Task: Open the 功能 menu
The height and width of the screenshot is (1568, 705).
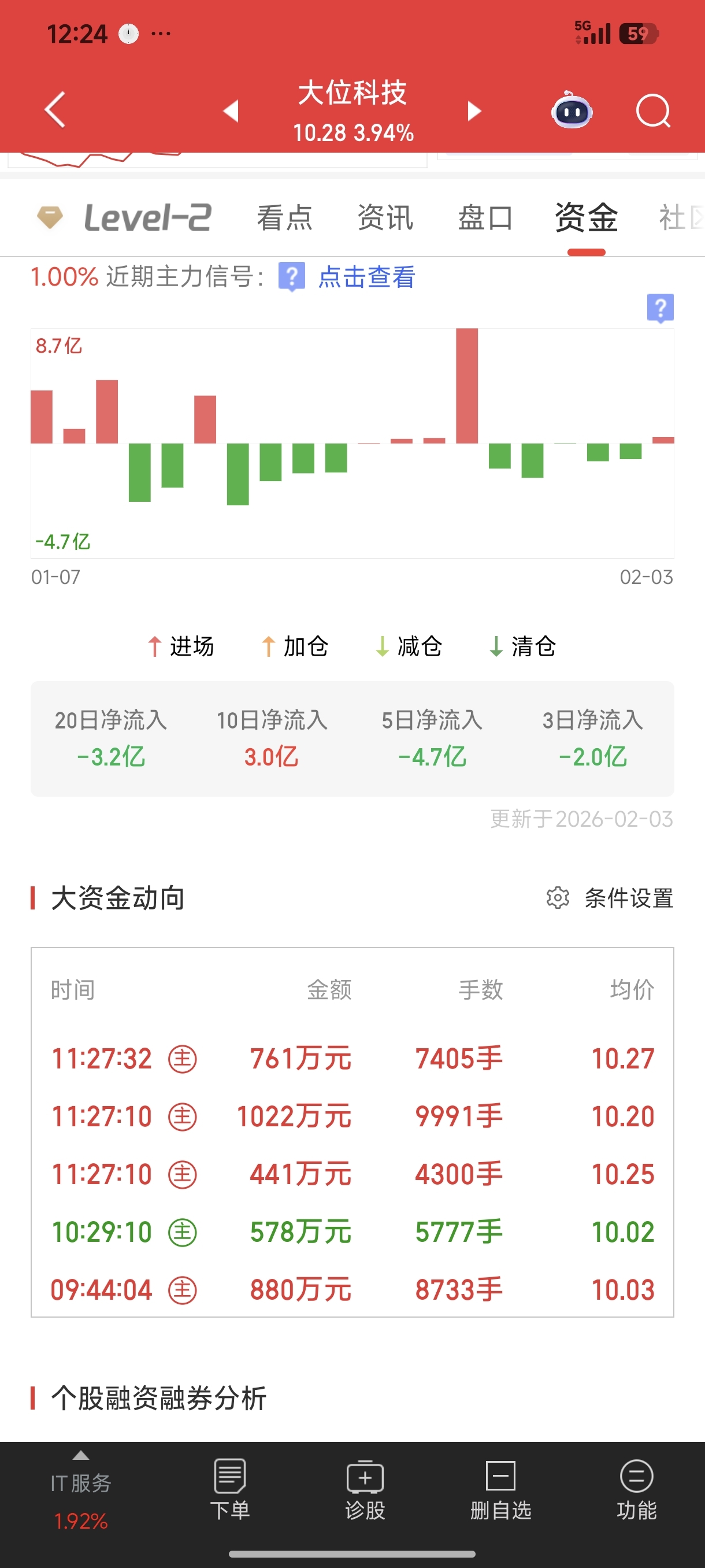Action: [636, 1489]
